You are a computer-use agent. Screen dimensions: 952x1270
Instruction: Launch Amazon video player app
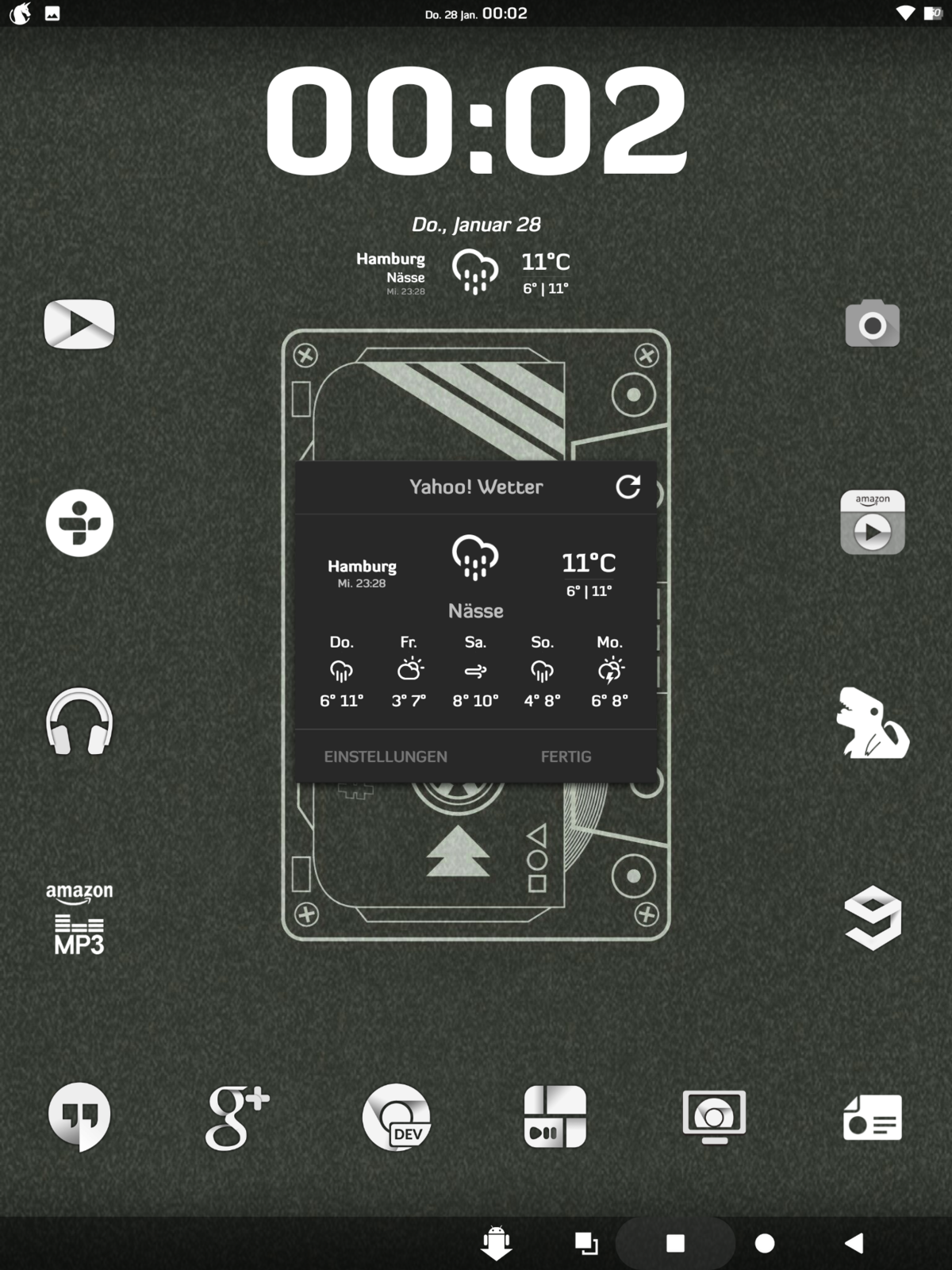[873, 523]
